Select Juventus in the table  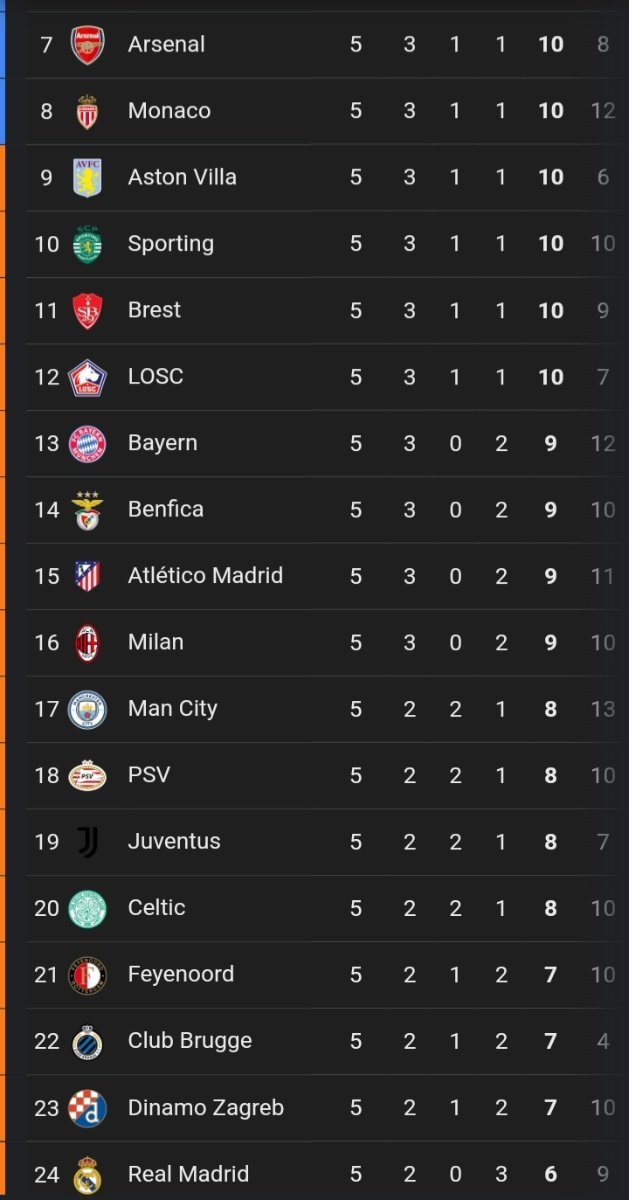tap(327, 842)
